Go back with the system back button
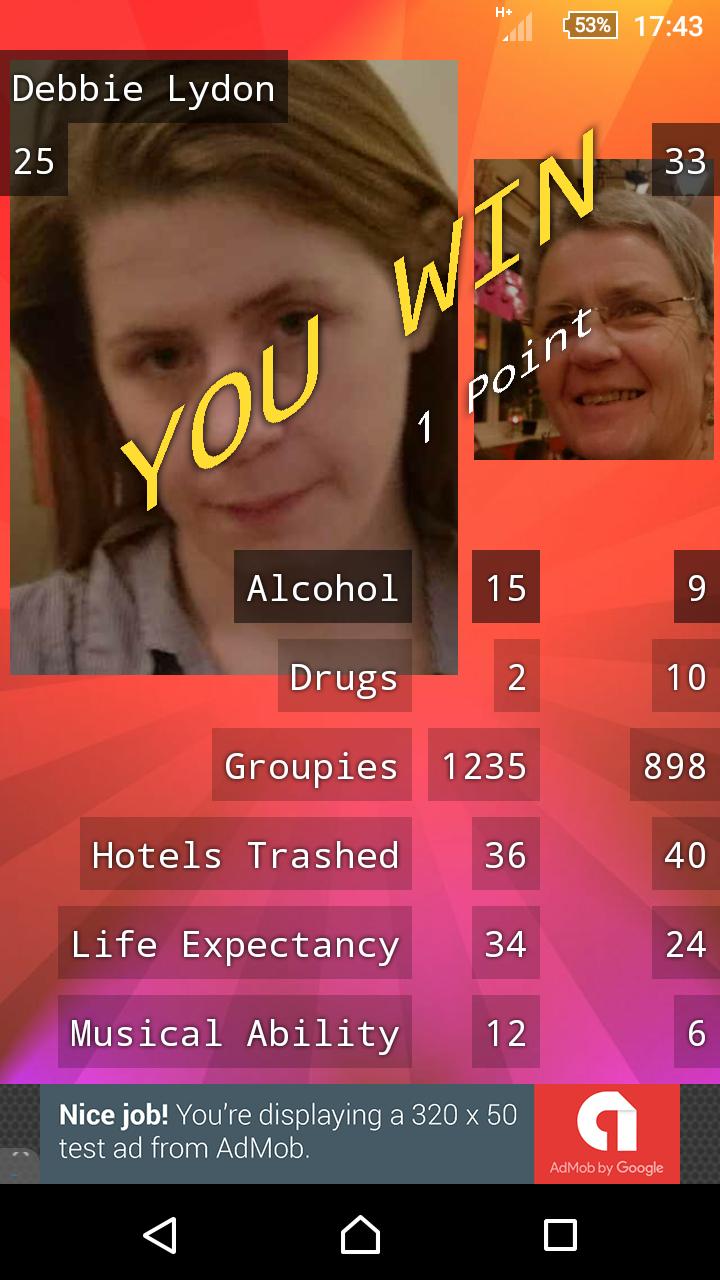720x1280 pixels. click(160, 1234)
